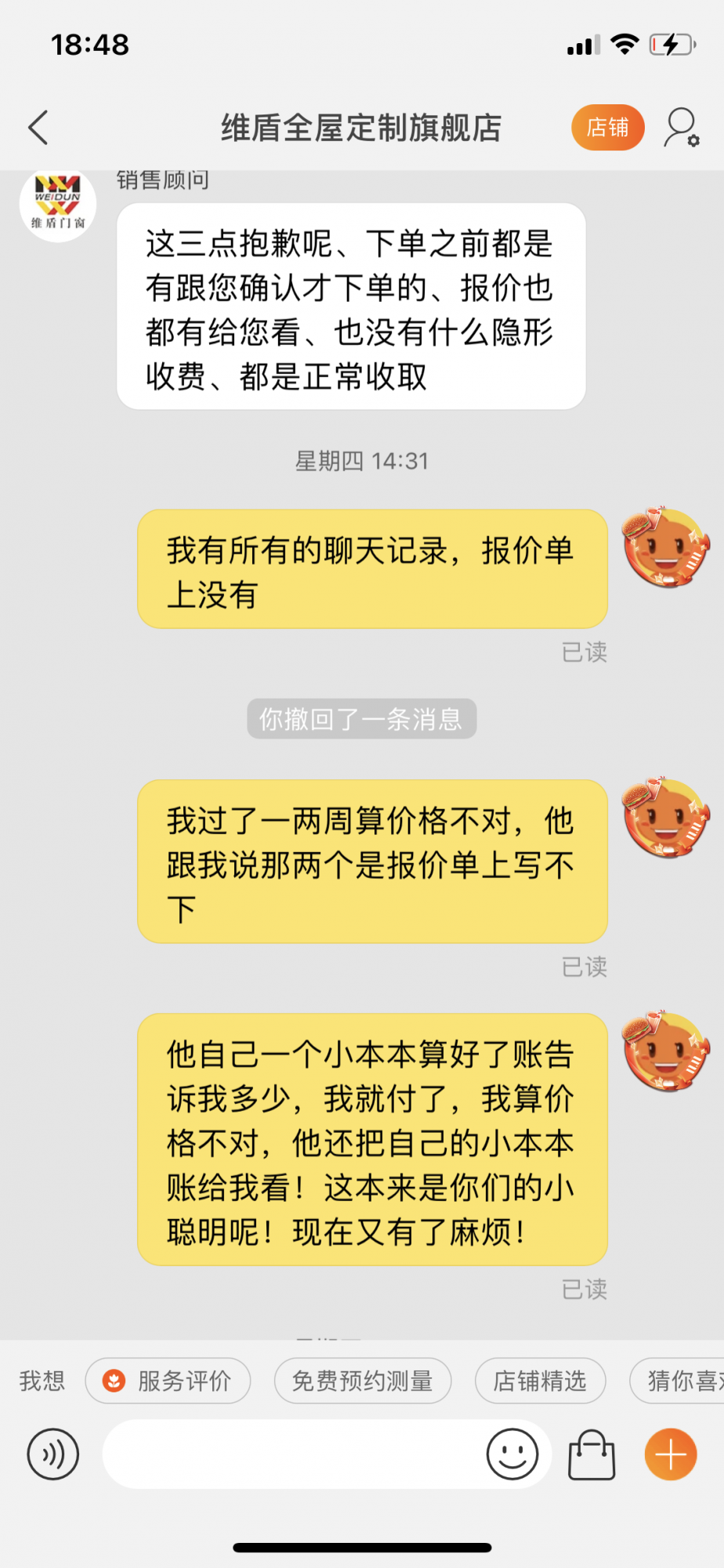Open the 店铺精选 chip
Viewport: 724px width, 1568px height.
(x=540, y=1381)
